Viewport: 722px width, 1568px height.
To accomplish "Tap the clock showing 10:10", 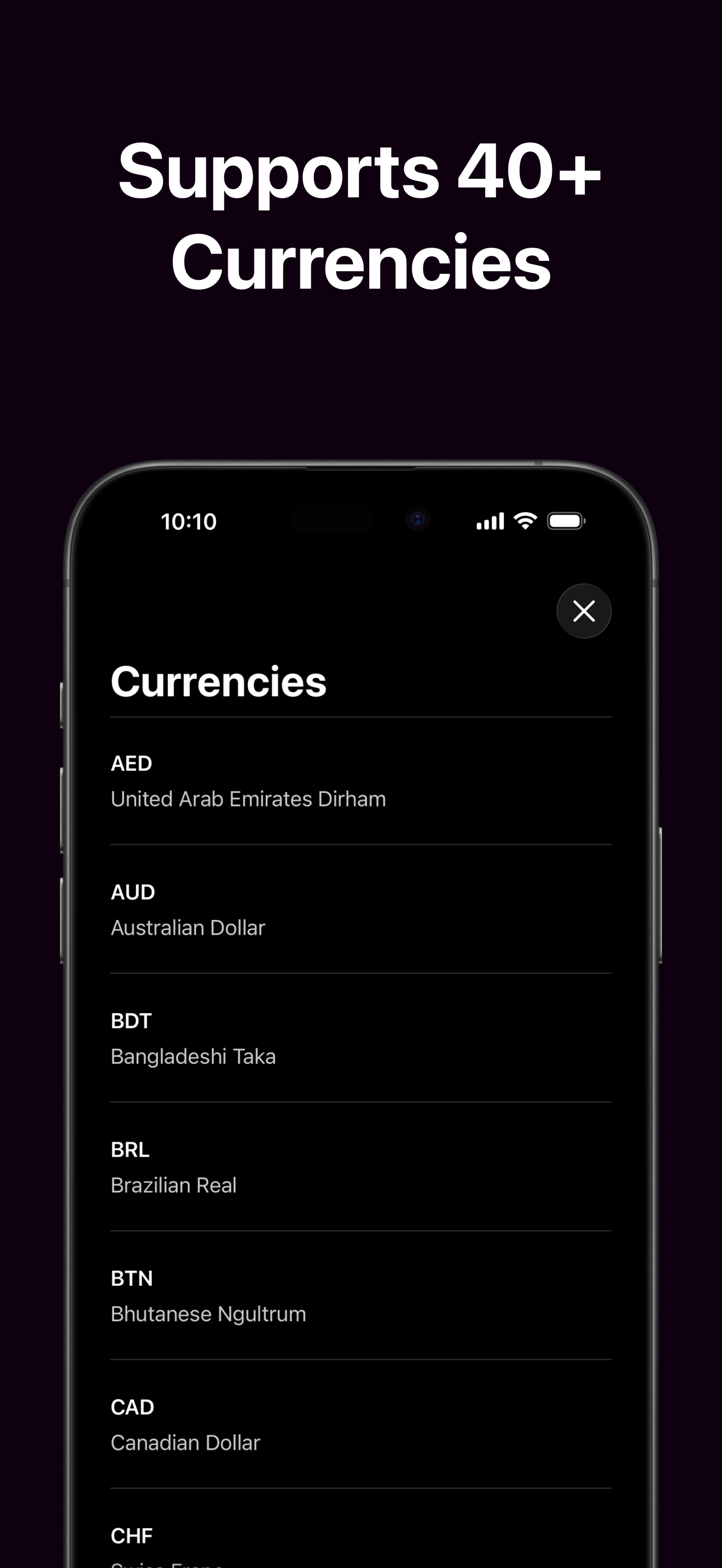I will [x=189, y=521].
